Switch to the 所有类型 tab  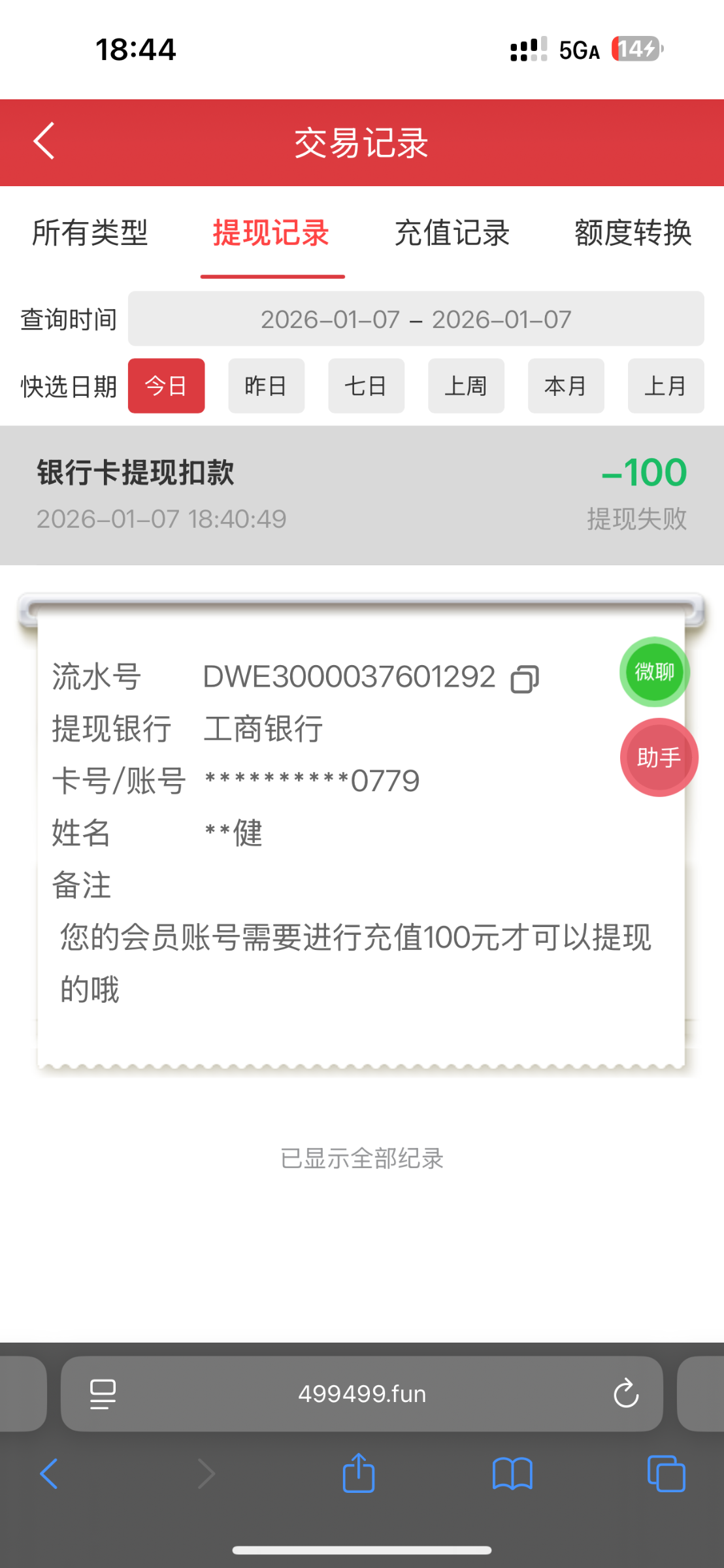90,233
